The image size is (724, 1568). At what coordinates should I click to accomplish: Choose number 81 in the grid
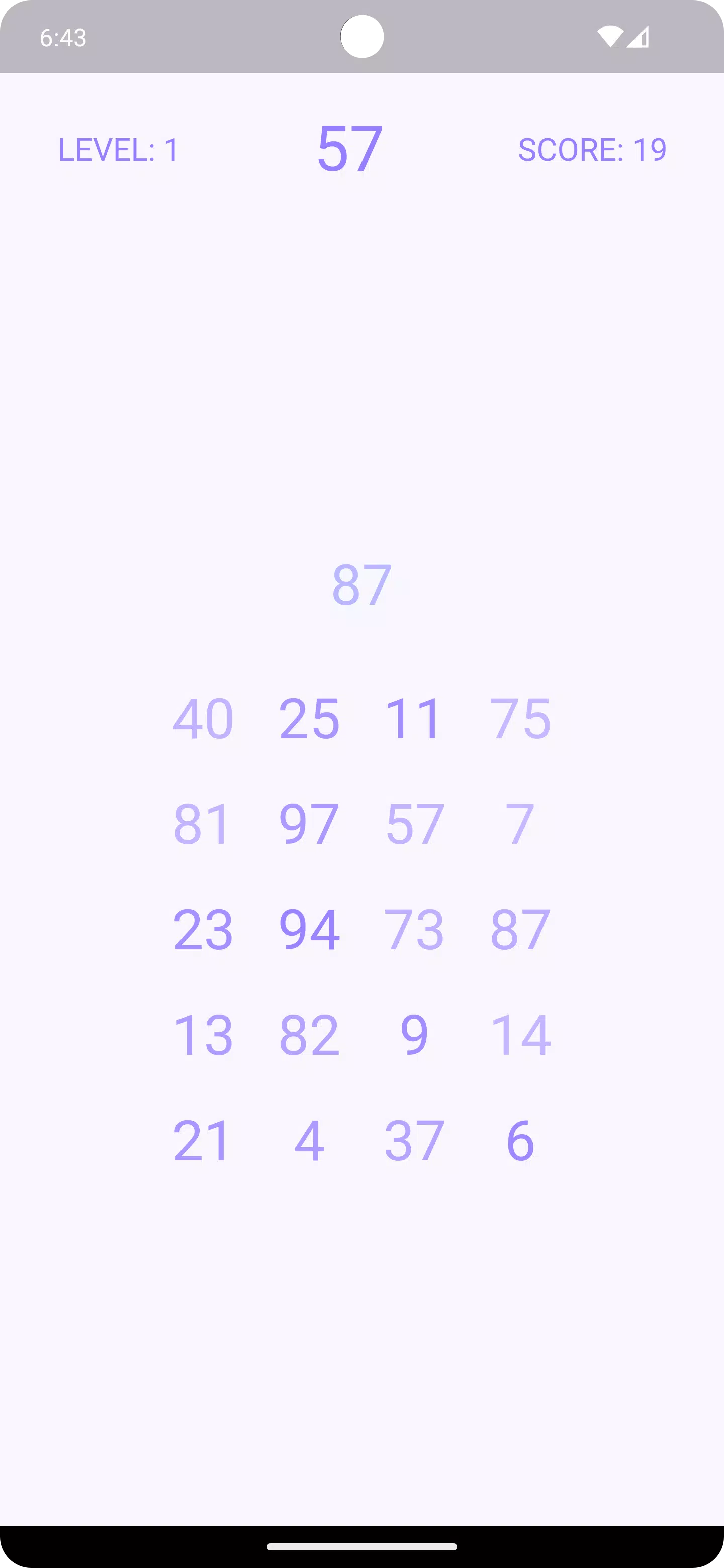203,824
